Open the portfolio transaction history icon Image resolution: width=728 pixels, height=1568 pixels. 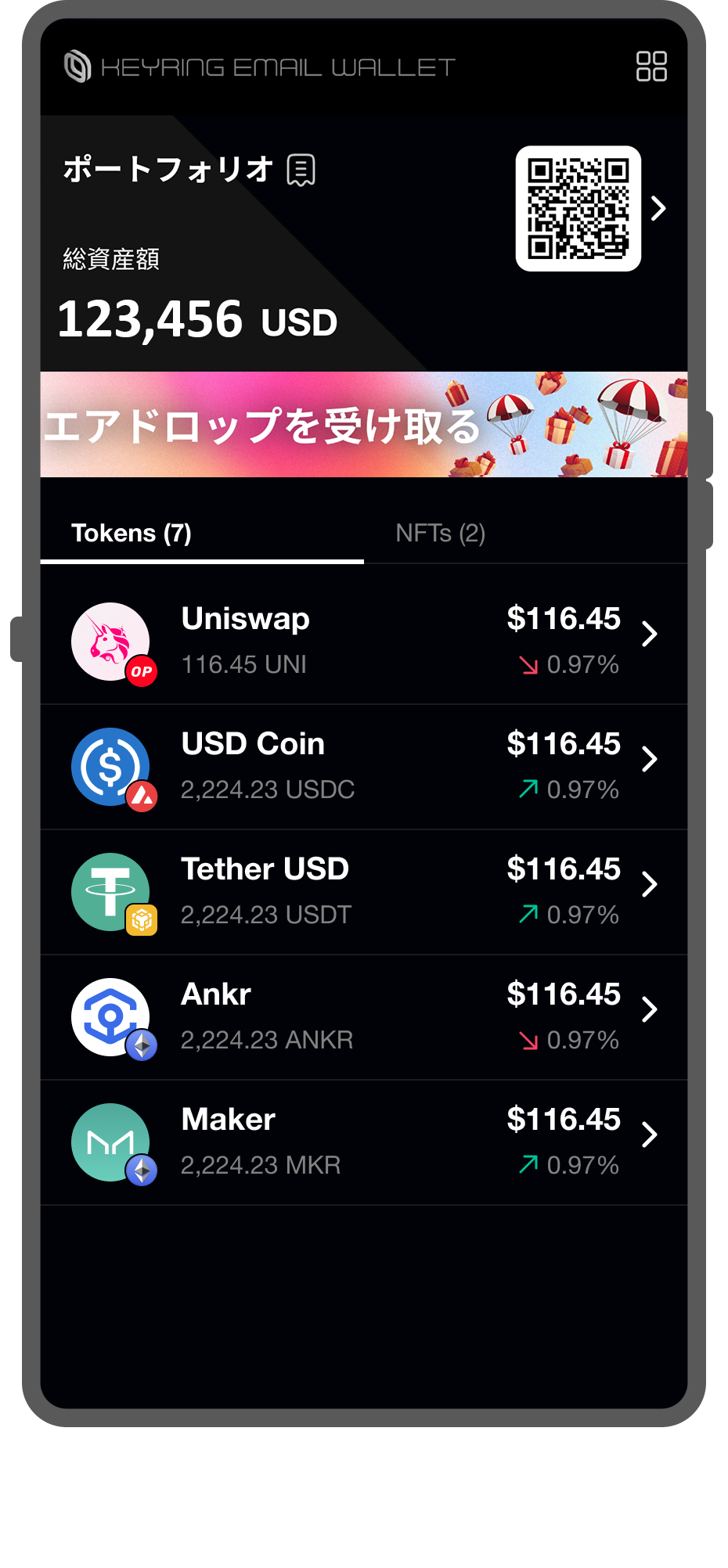click(x=301, y=170)
